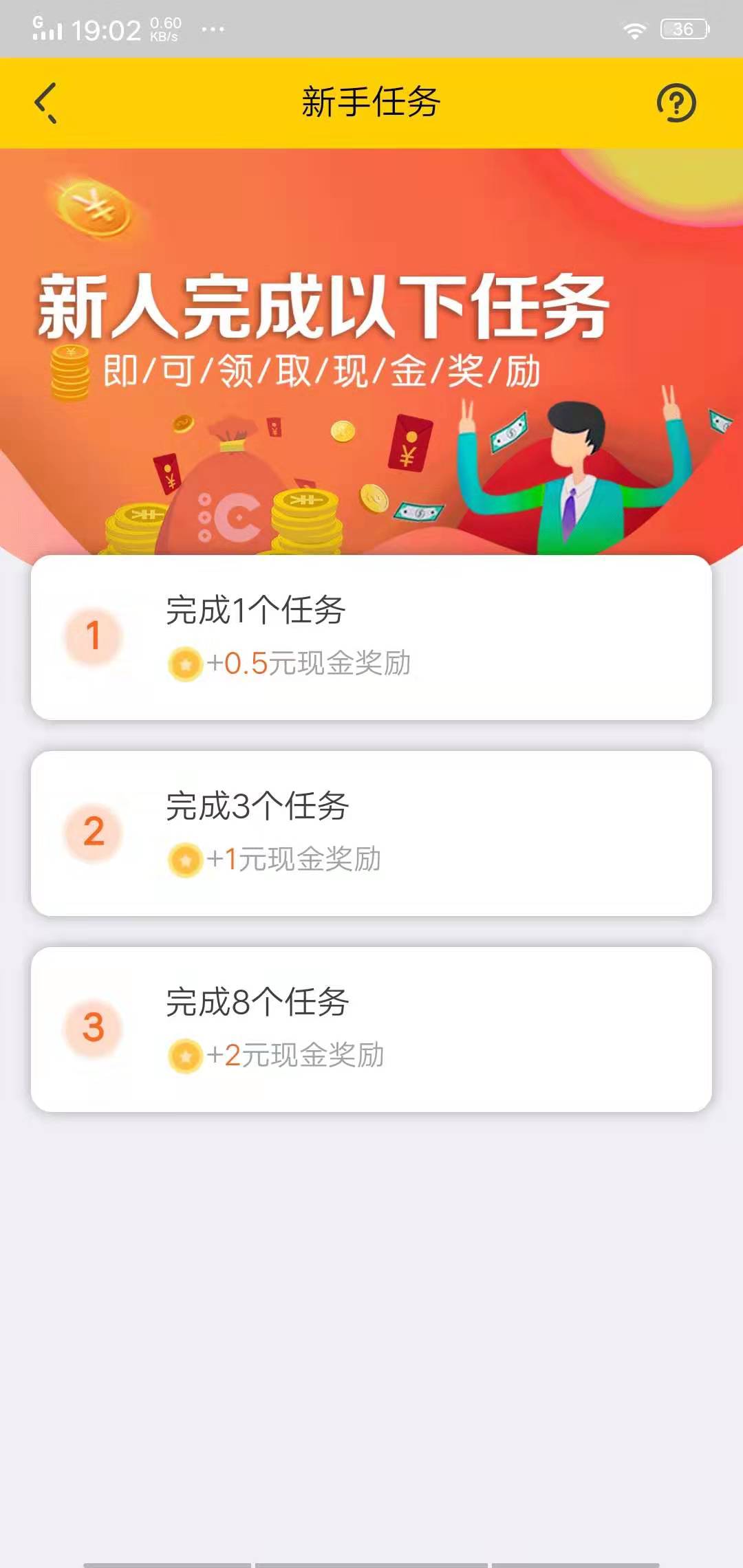
Task: Tap the Wi-Fi icon in the status bar
Action: coord(635,29)
